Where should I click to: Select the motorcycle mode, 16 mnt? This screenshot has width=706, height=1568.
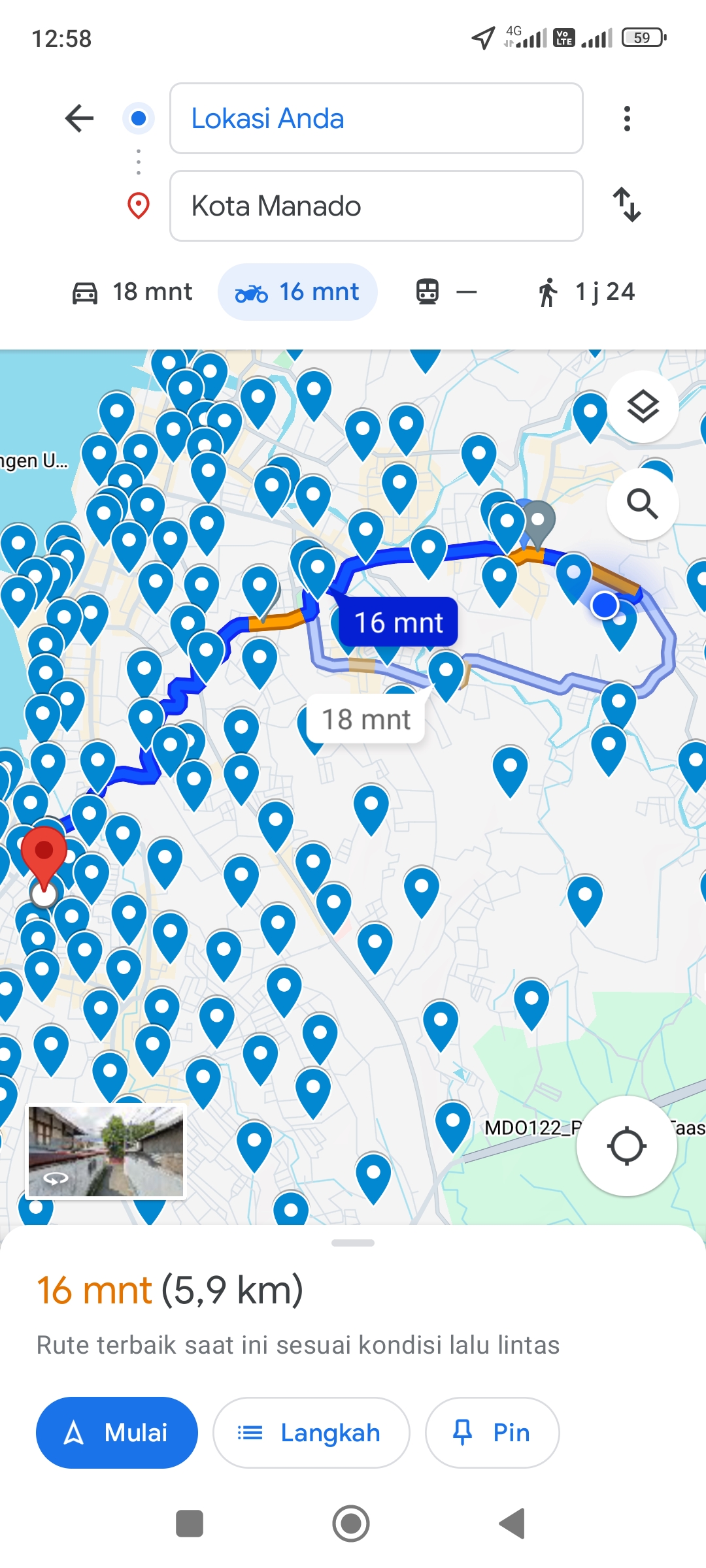tap(297, 292)
